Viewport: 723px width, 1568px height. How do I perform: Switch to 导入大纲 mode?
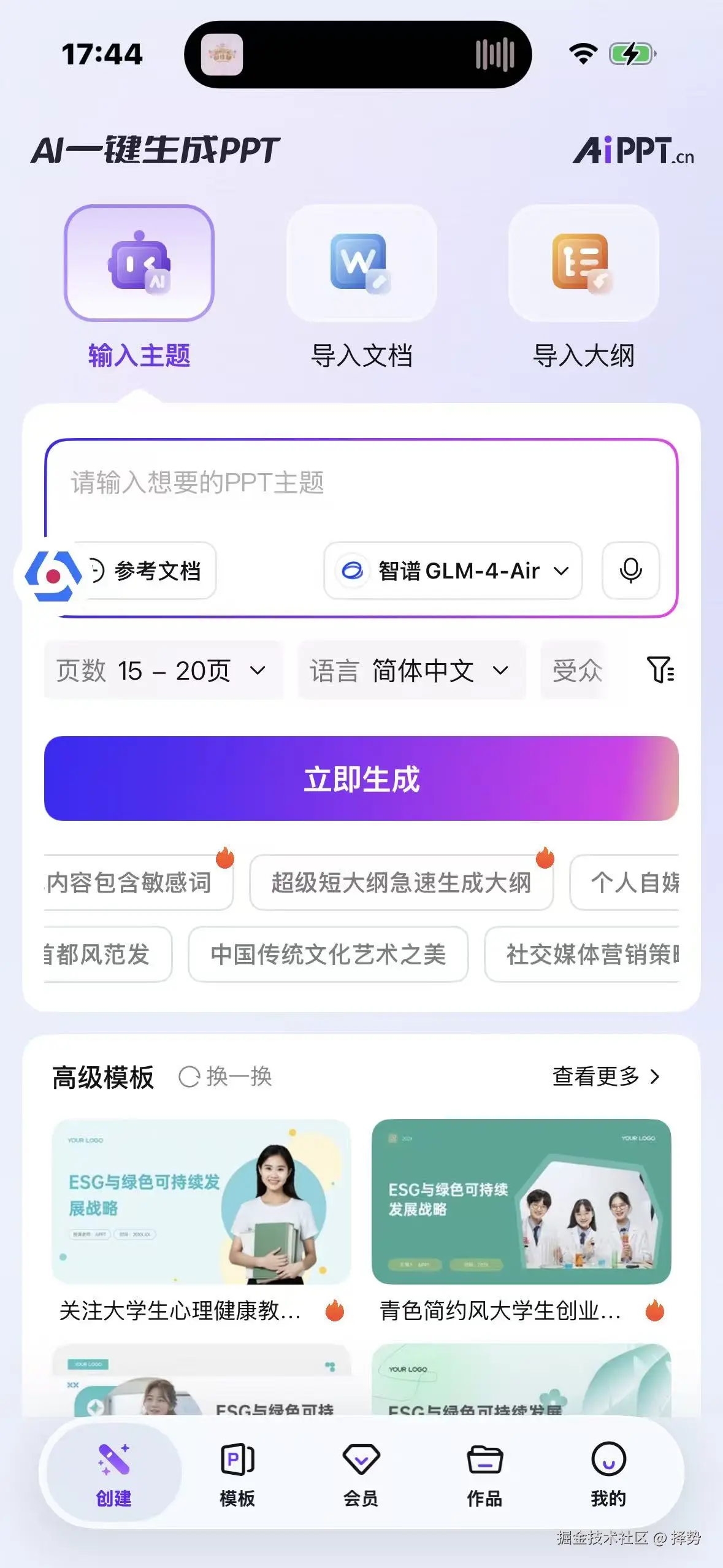click(583, 264)
